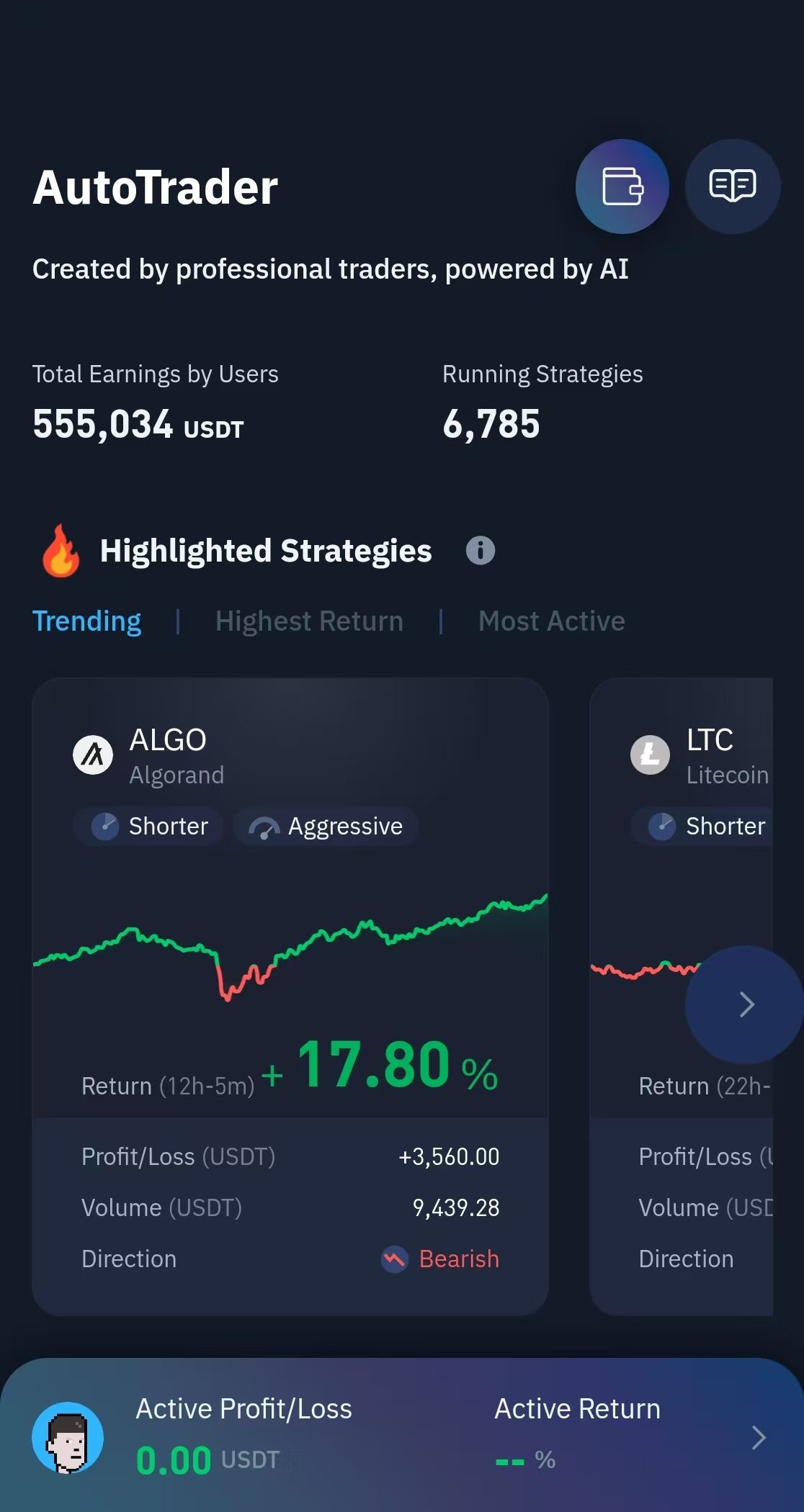Open the Active Profit/Loss bar
Viewport: 804px width, 1512px height.
(x=402, y=1435)
